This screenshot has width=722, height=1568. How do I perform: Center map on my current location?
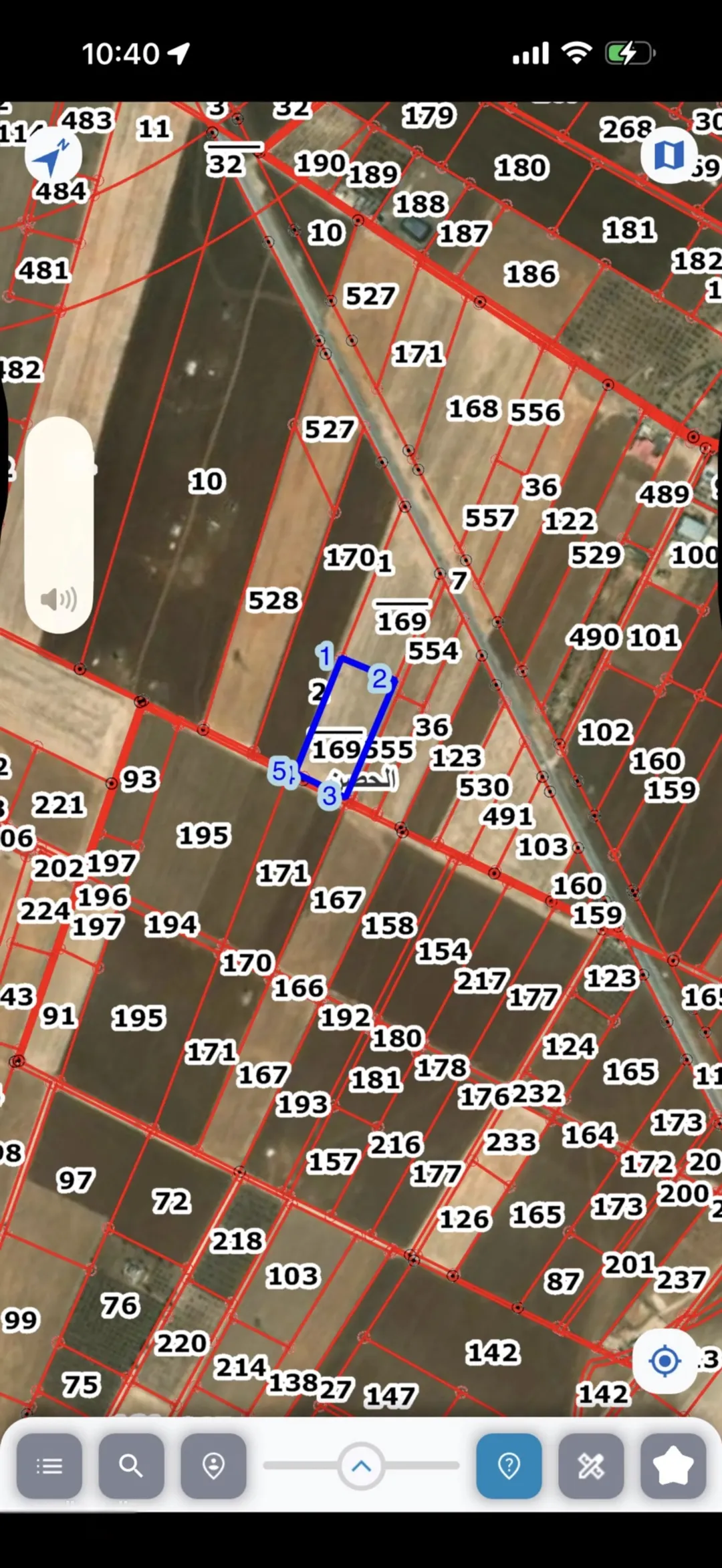[665, 1361]
